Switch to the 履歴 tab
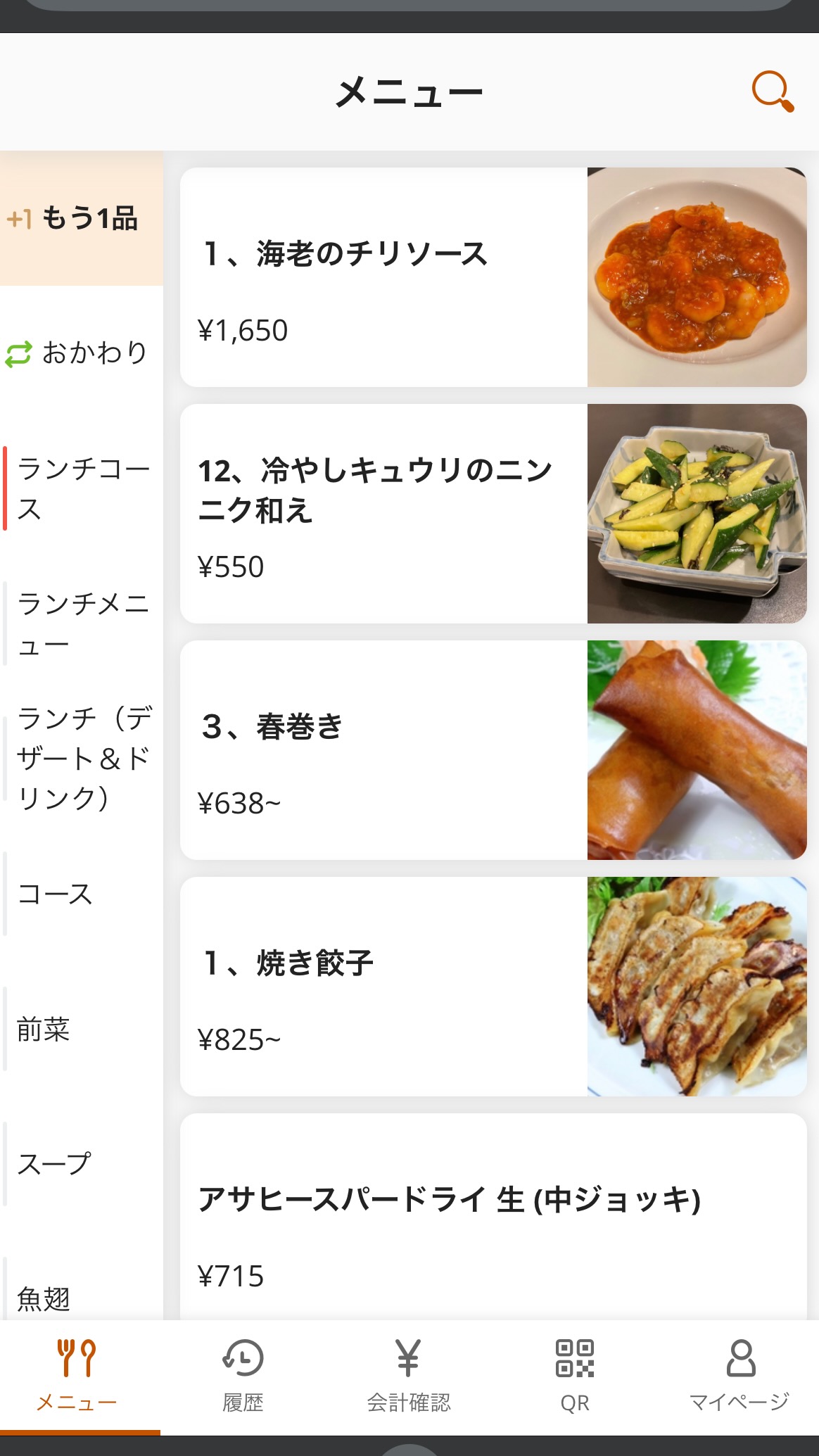 pos(243,1376)
